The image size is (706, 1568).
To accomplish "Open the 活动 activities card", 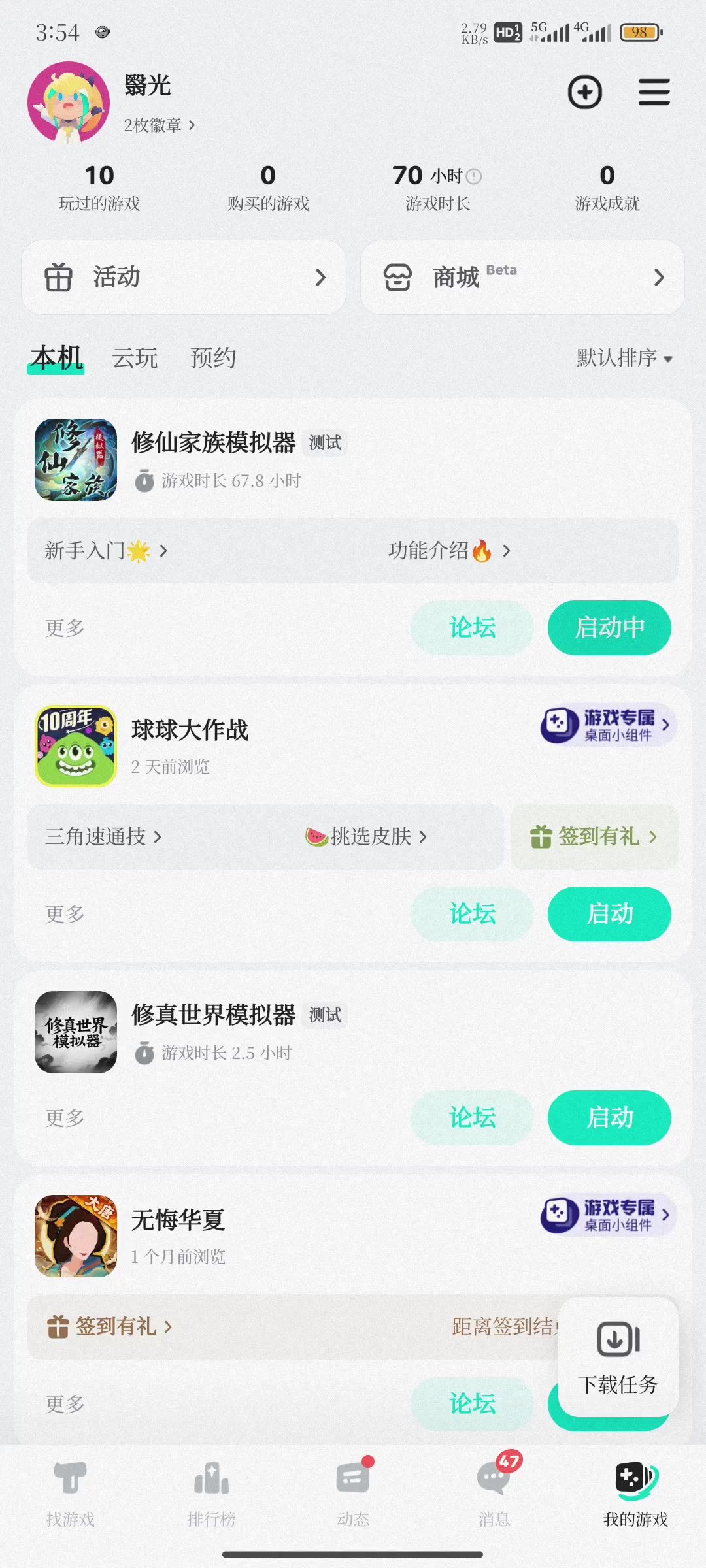I will coord(184,277).
